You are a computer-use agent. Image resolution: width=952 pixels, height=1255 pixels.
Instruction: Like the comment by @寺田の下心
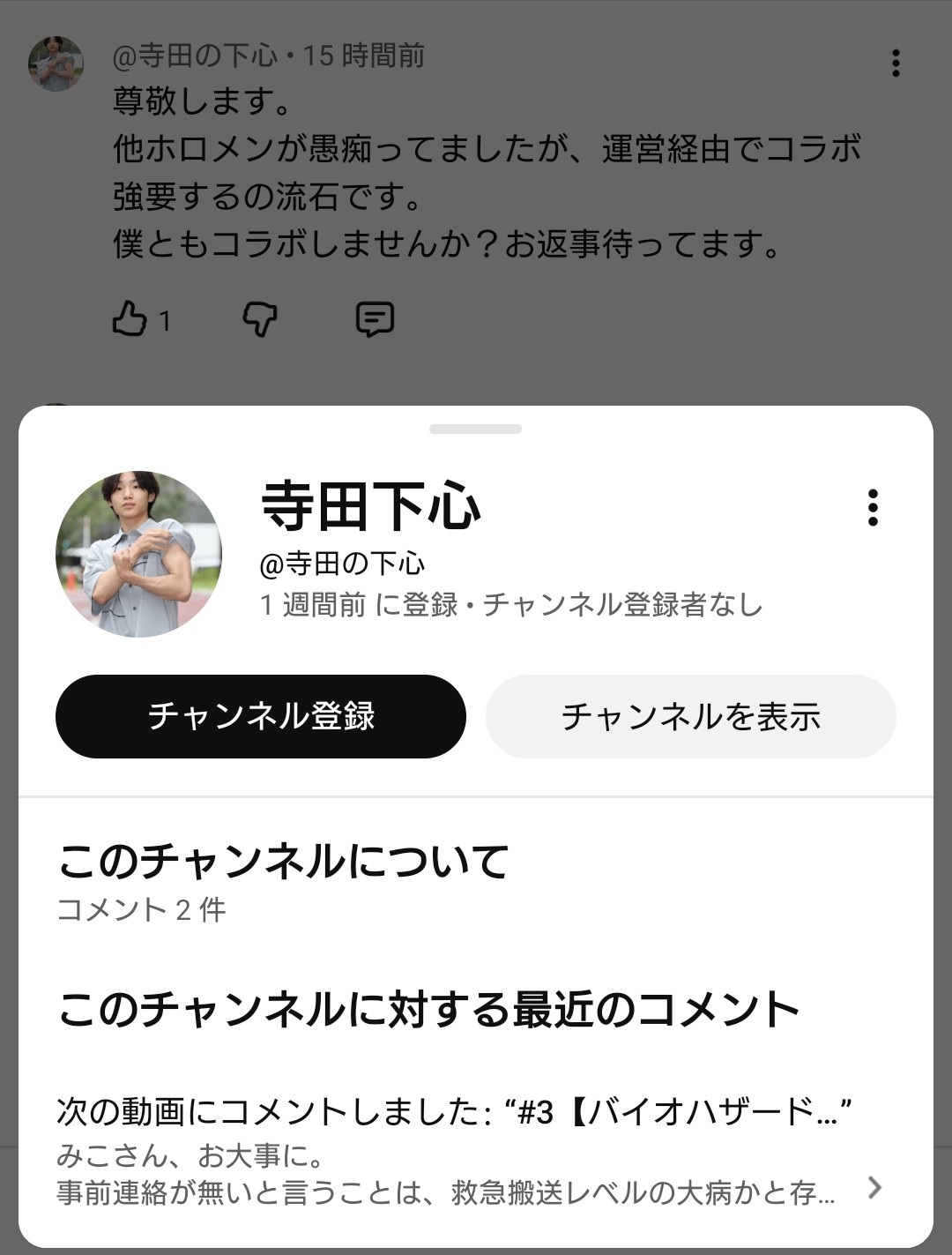click(130, 318)
